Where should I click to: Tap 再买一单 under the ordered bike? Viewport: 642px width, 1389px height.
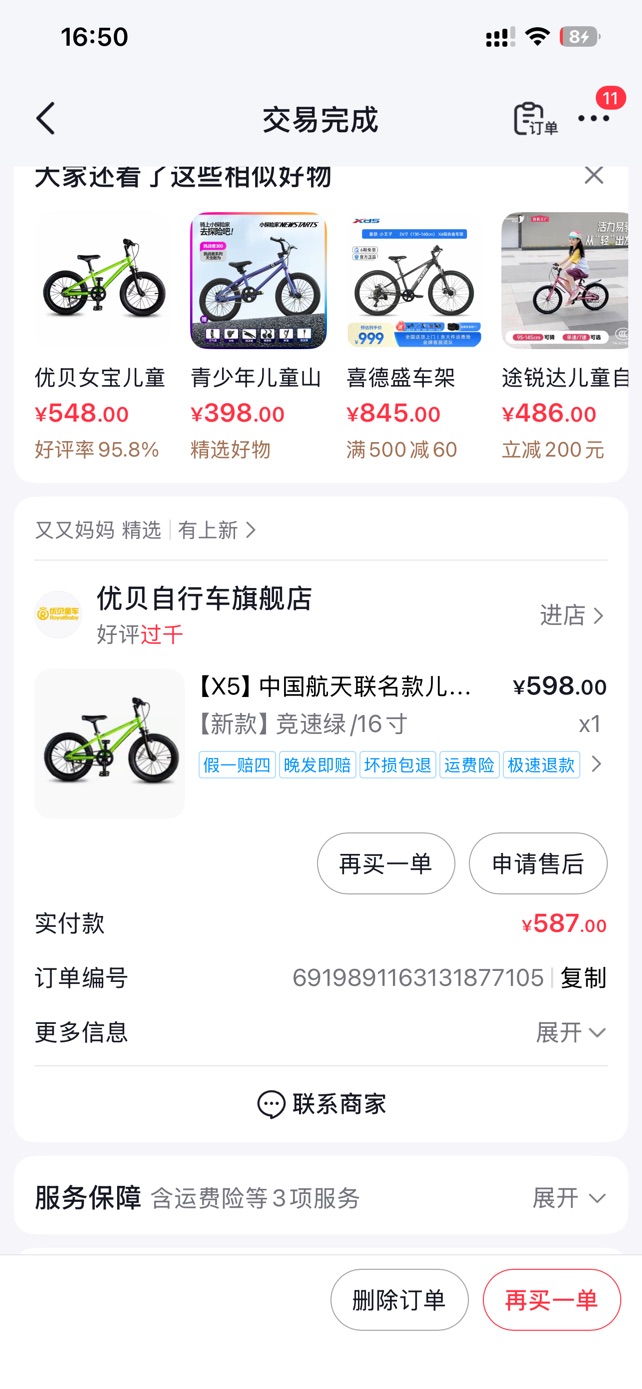(386, 864)
